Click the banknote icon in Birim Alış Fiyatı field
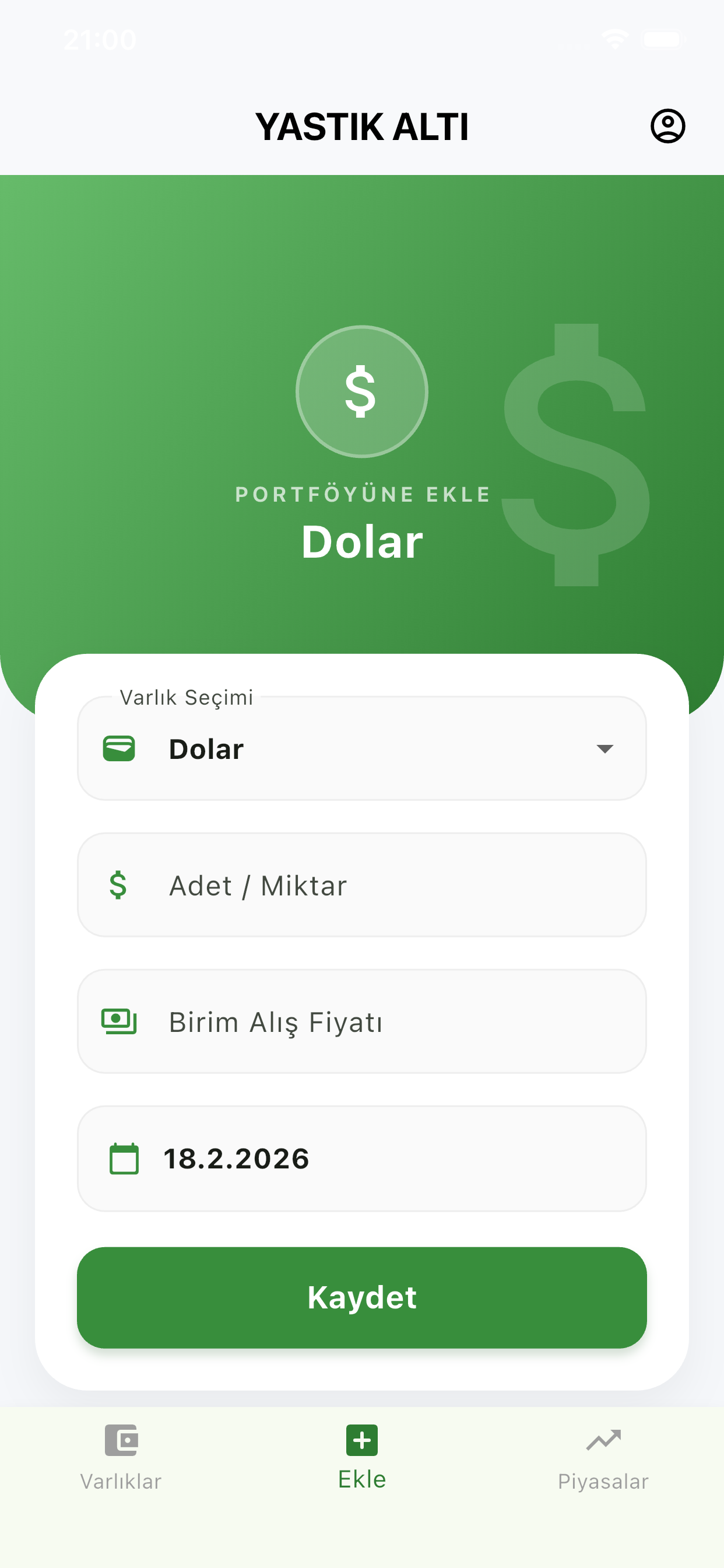The image size is (724, 1568). [x=120, y=1021]
